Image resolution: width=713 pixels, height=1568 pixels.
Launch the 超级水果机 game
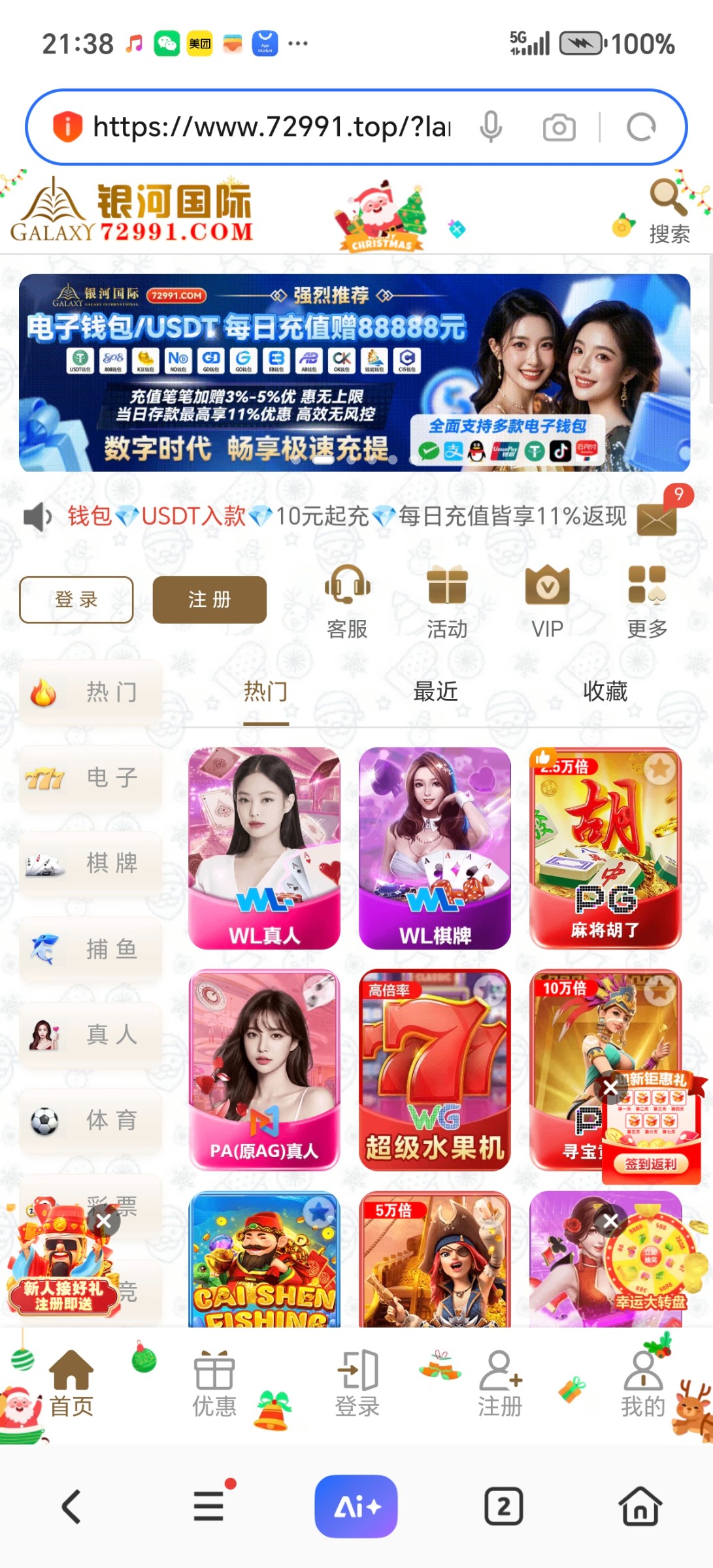click(435, 1070)
